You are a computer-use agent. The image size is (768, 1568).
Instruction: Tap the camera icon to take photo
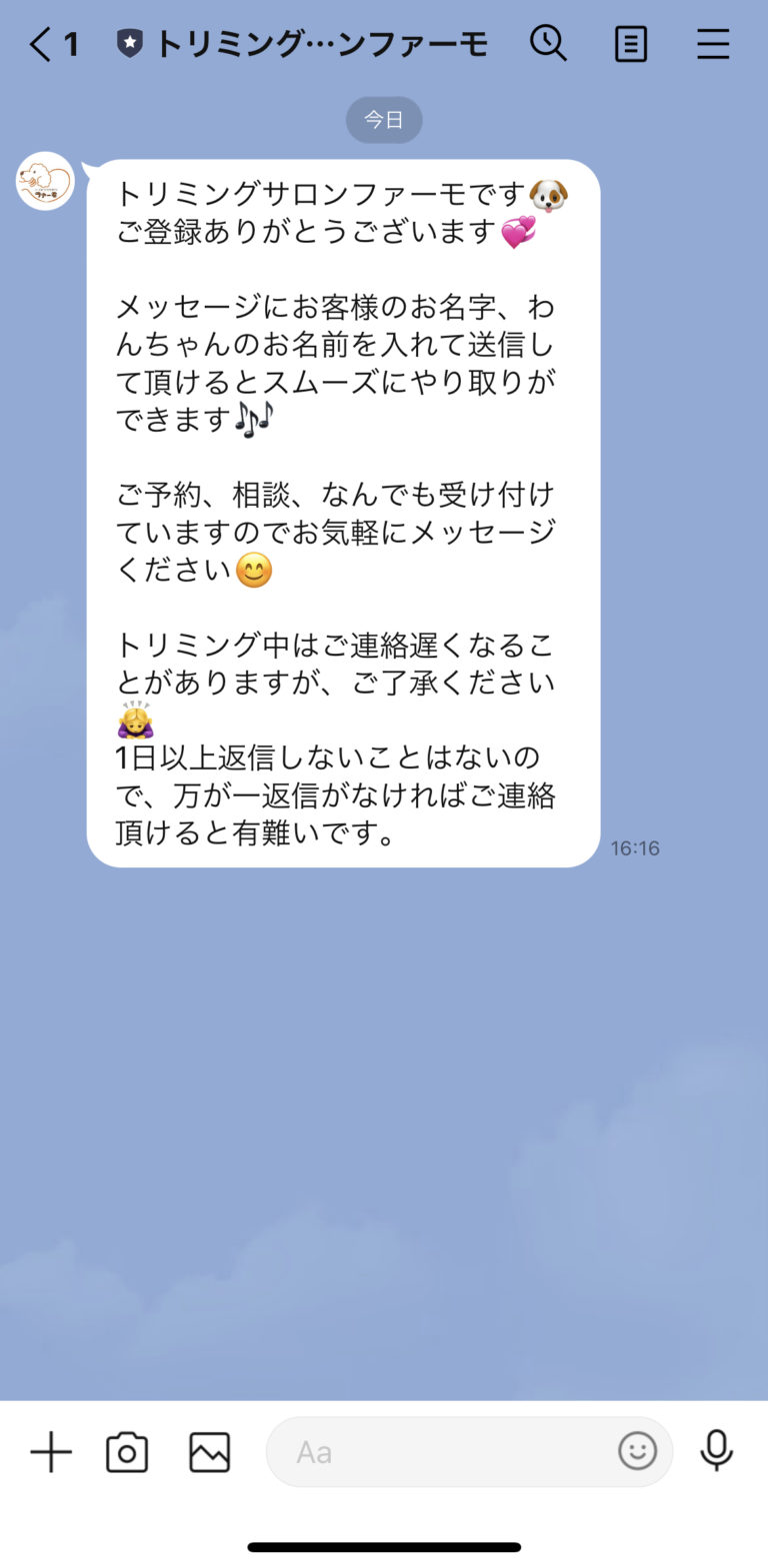[x=126, y=1451]
